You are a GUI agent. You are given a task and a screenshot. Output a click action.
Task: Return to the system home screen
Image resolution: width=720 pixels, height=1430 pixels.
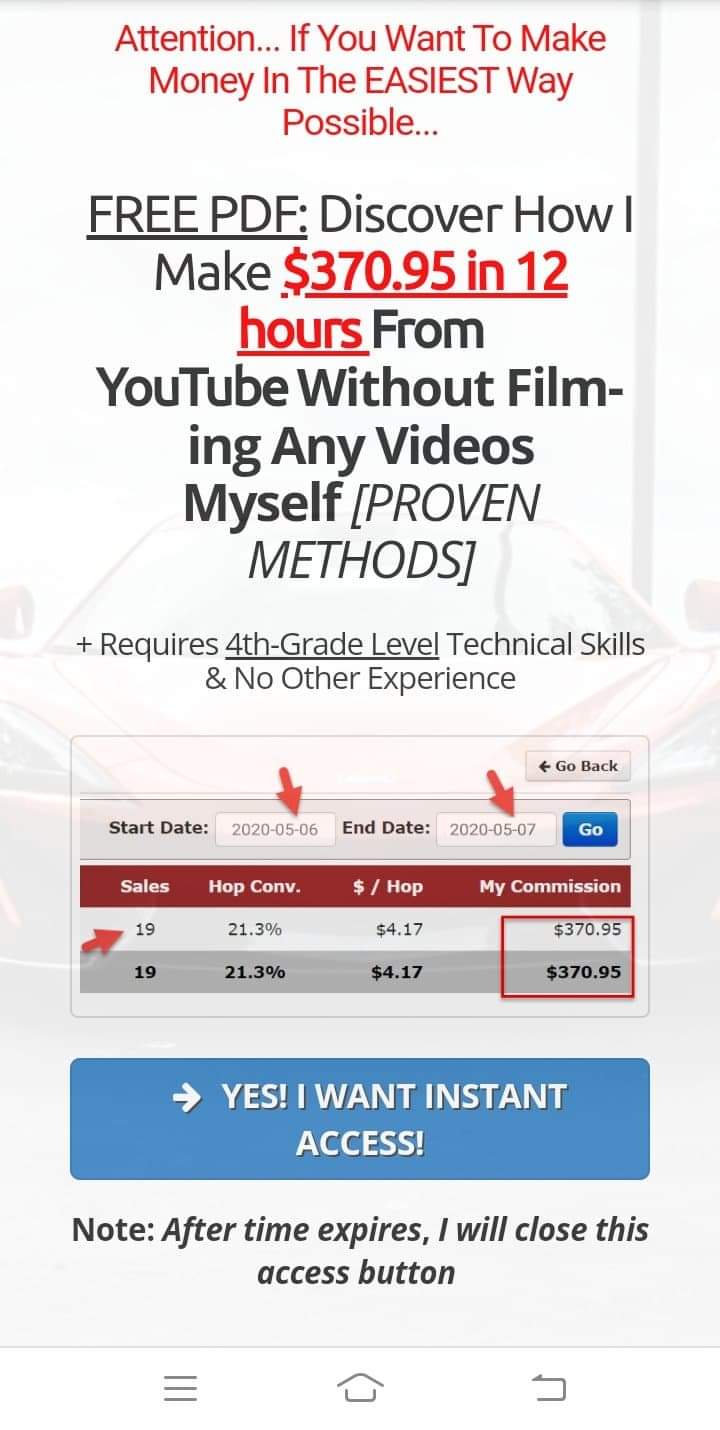(360, 1387)
